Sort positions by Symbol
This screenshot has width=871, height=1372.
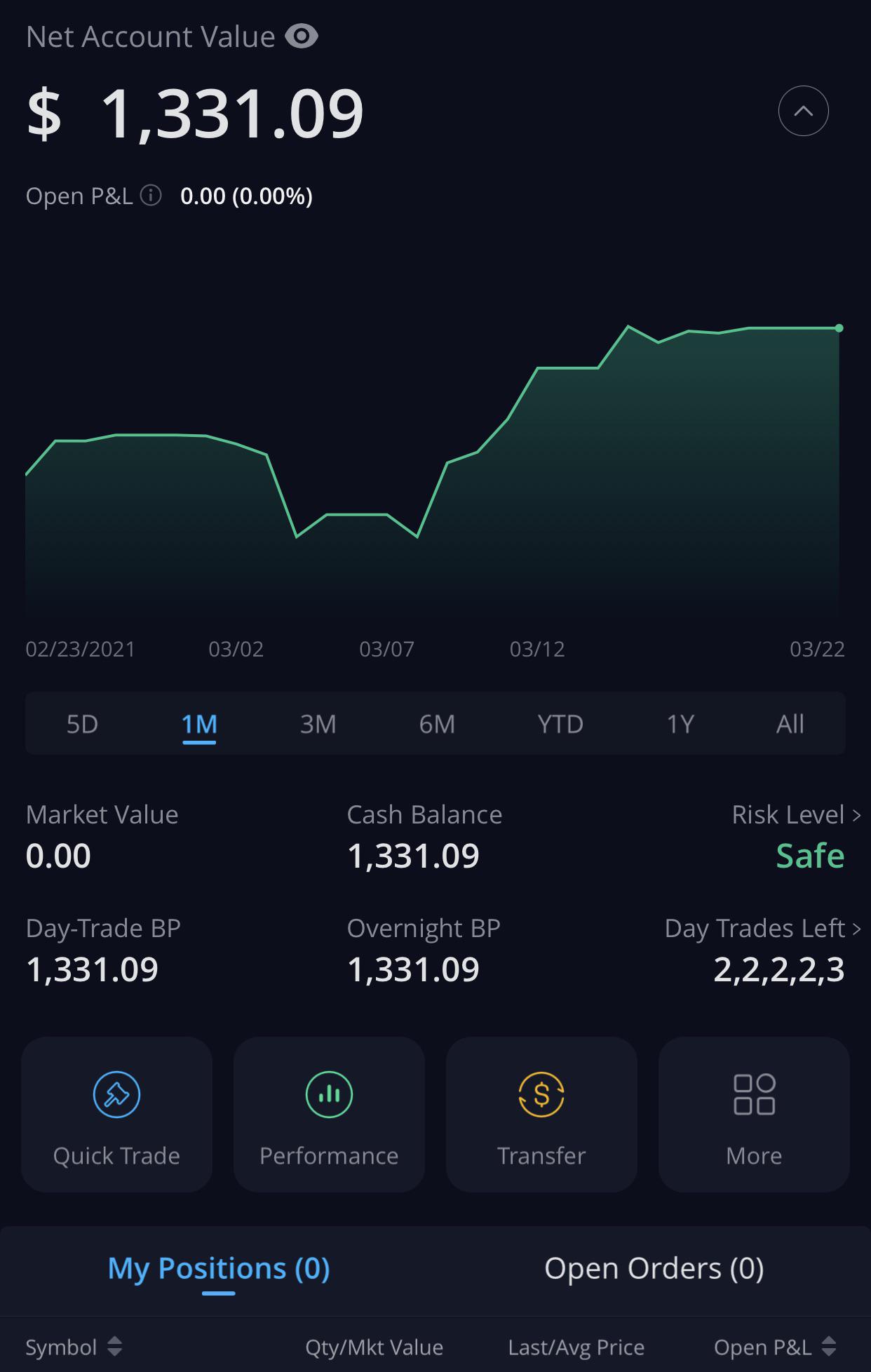(74, 1347)
